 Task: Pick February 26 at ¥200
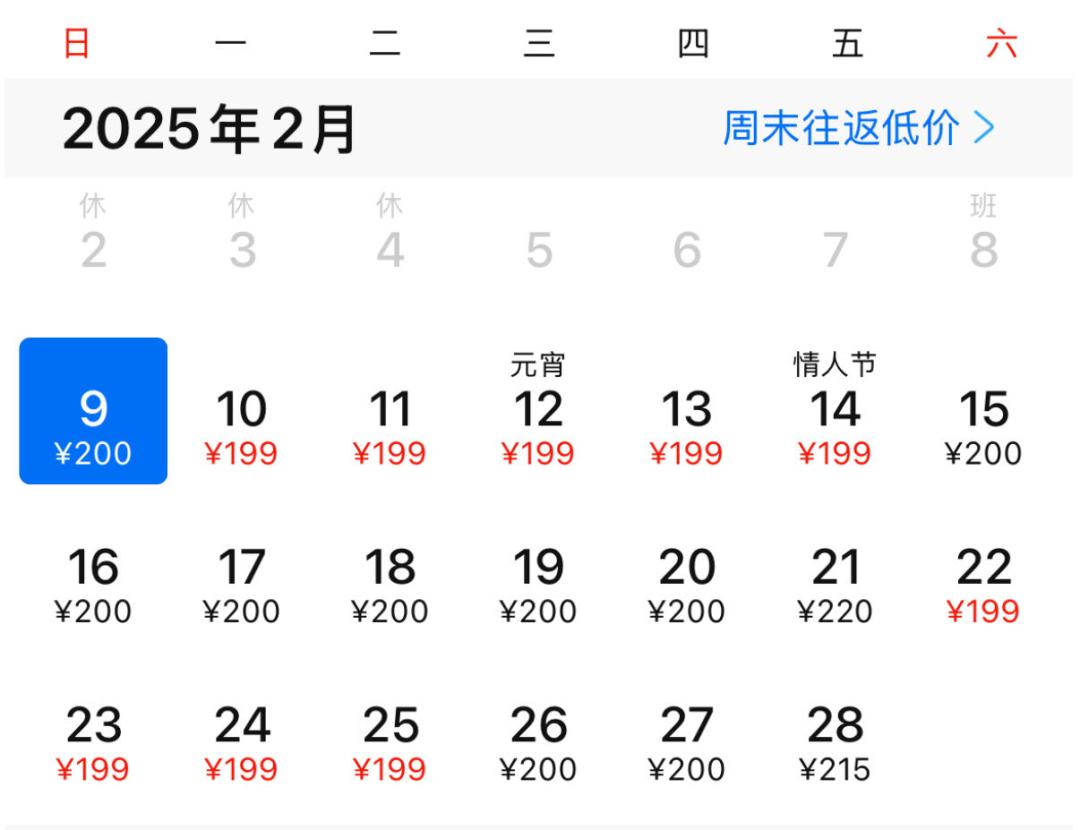538,743
